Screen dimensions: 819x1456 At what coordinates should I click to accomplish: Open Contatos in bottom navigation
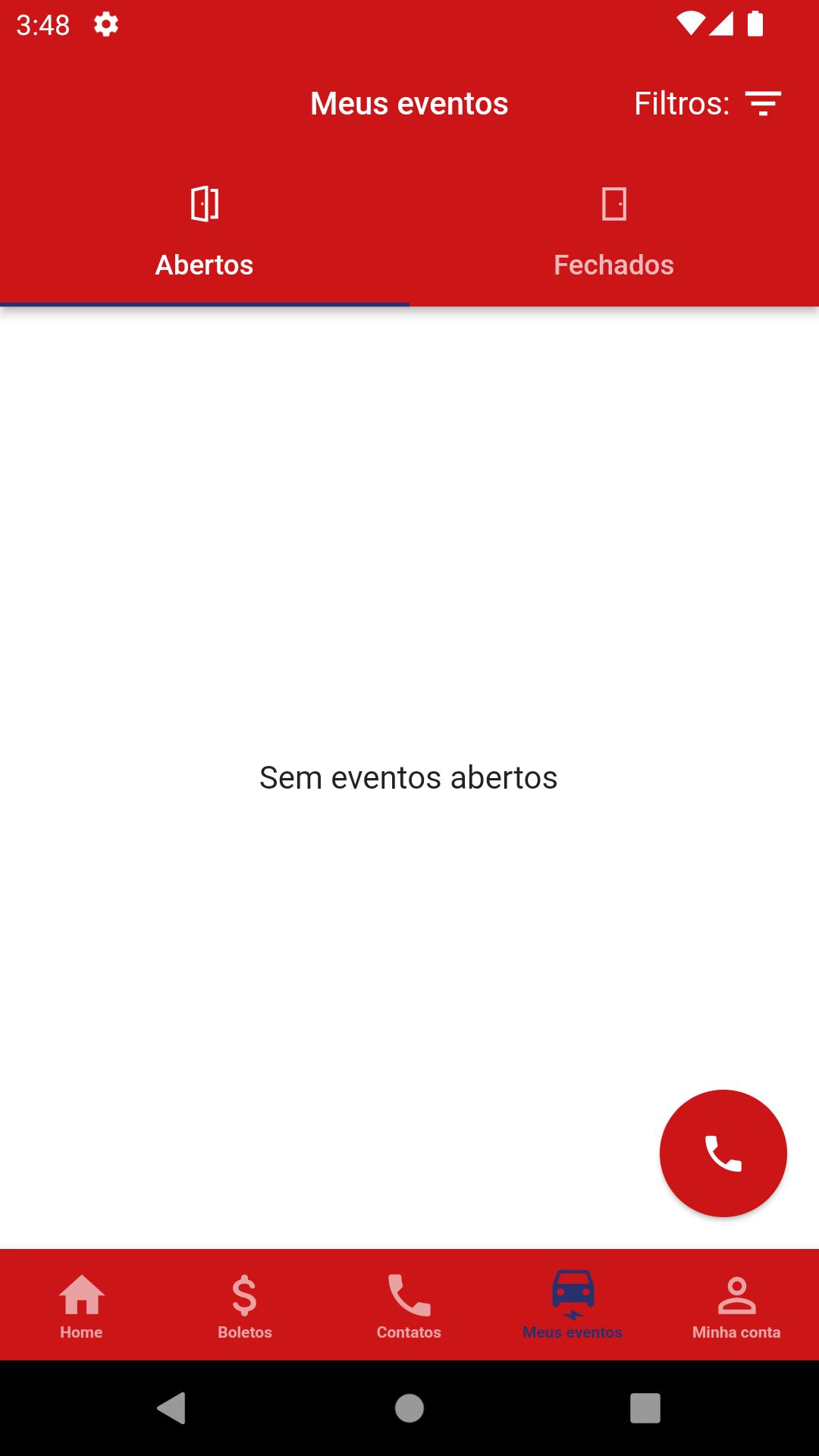click(409, 1305)
